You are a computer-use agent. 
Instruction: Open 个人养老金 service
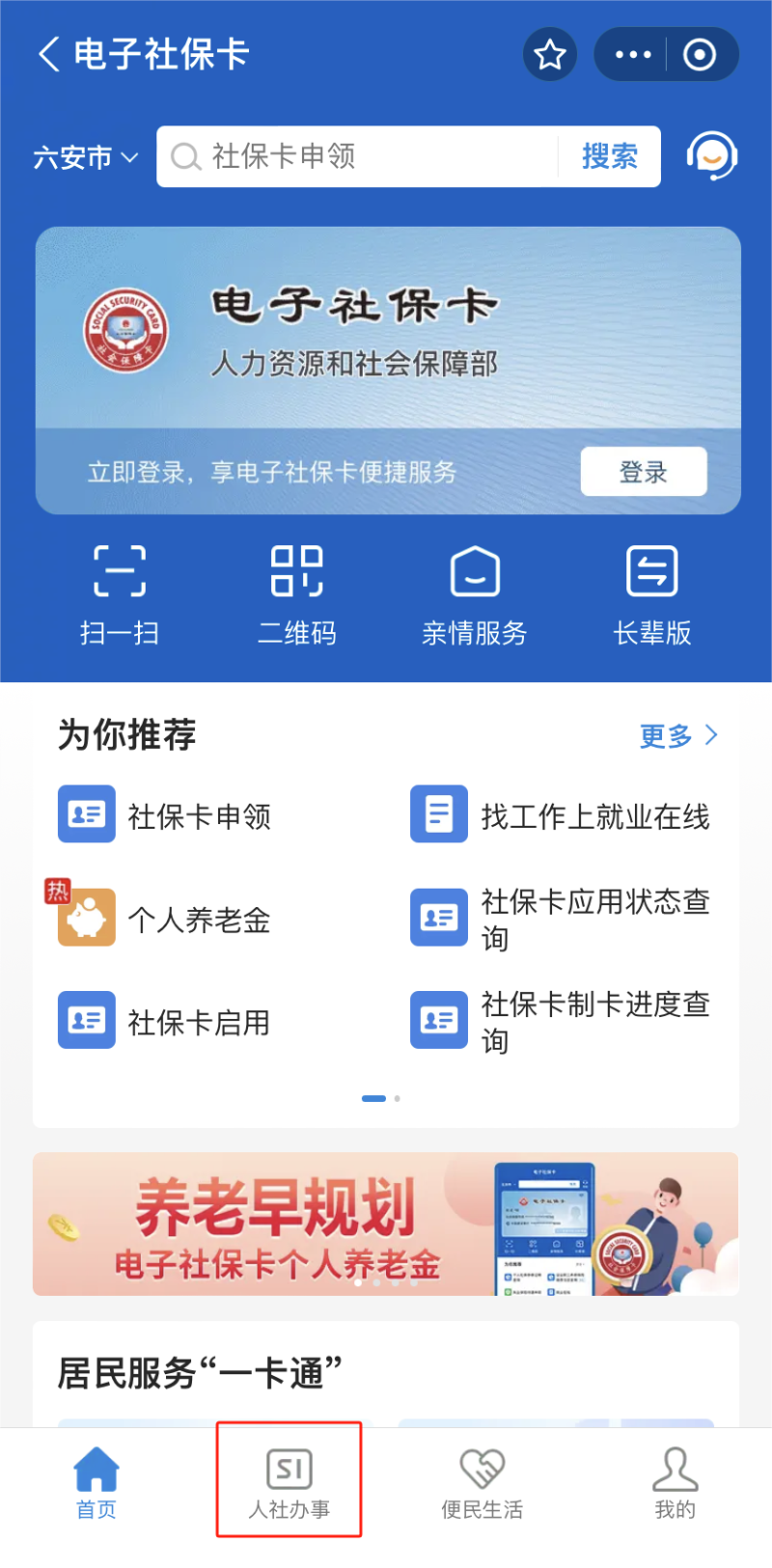199,920
